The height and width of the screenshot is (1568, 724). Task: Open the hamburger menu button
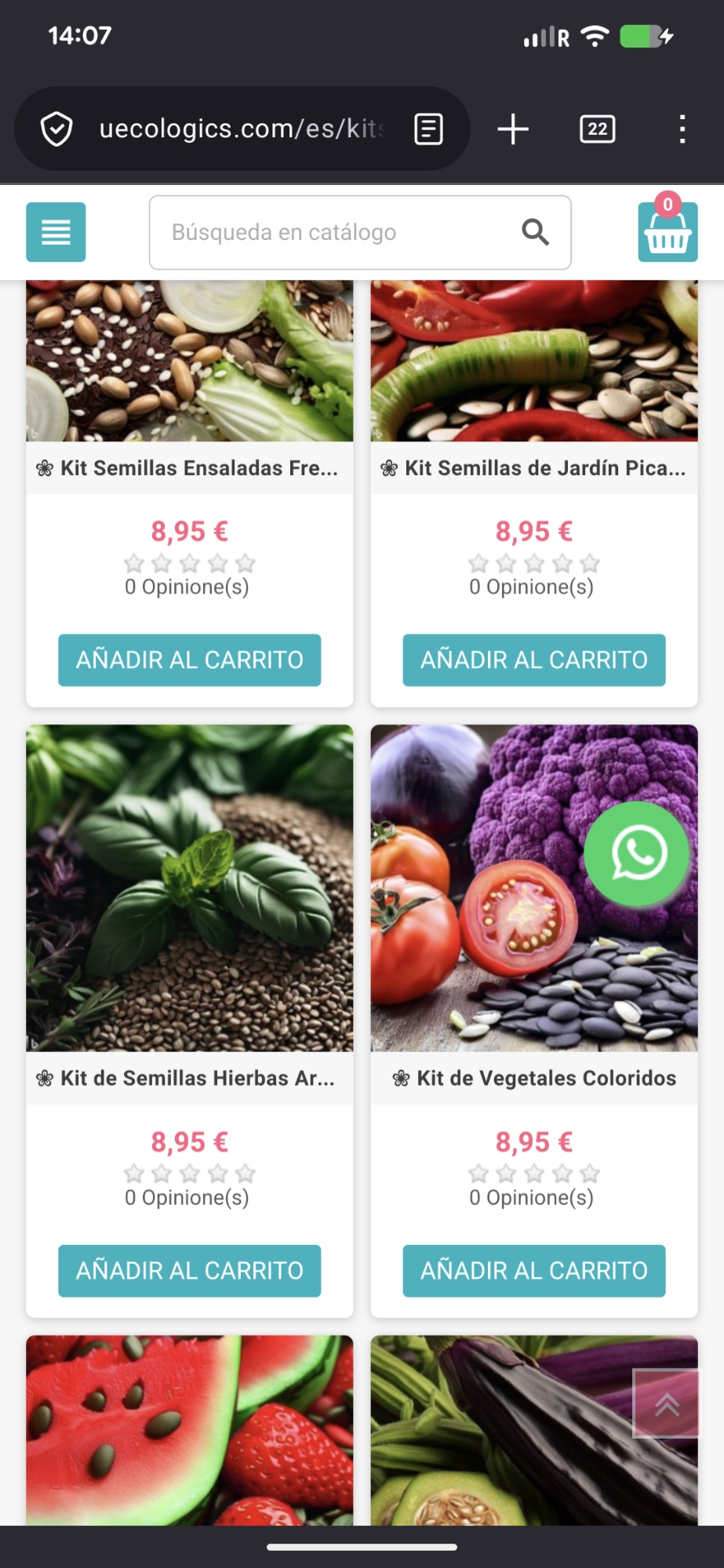pyautogui.click(x=56, y=232)
